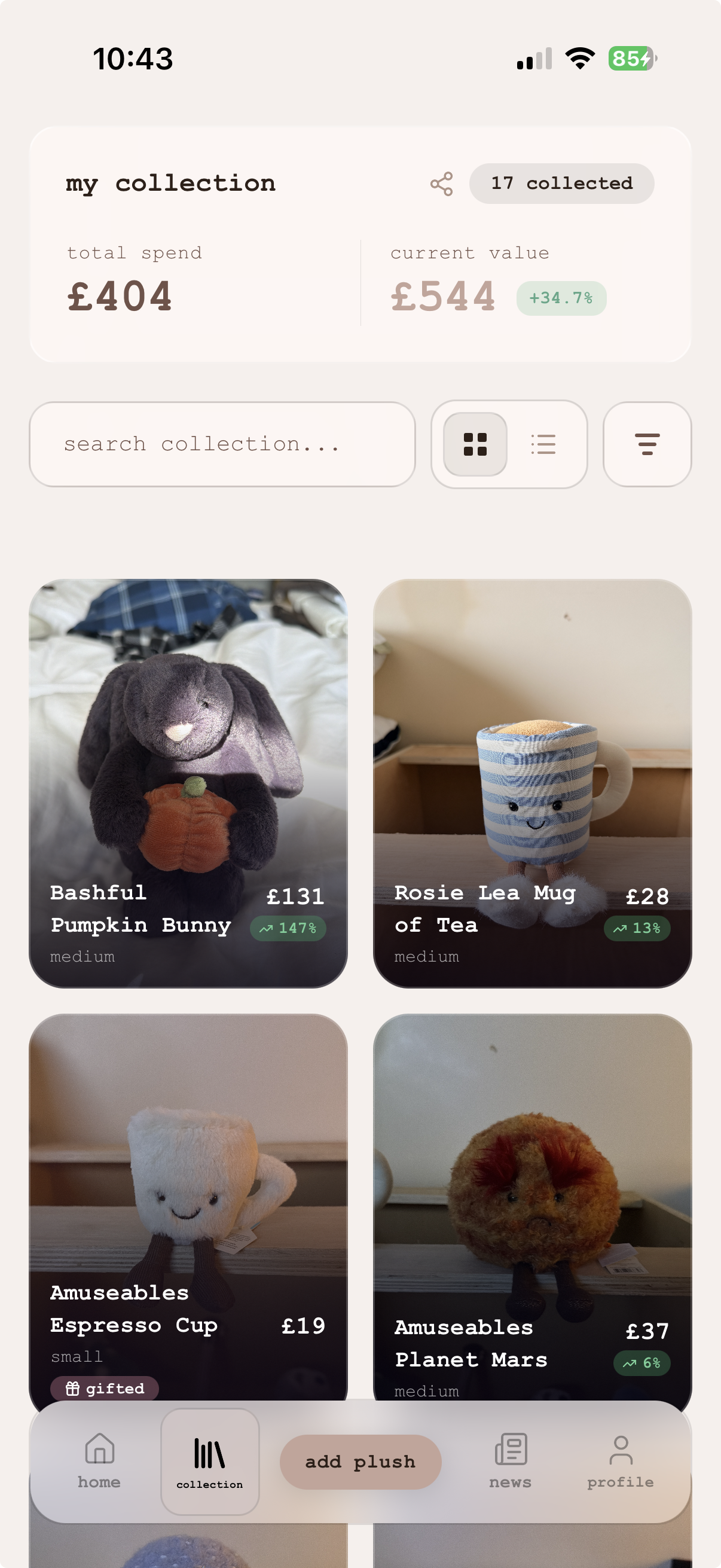Tap the my collection heading card
Screen dimensions: 721x1568
(x=170, y=182)
